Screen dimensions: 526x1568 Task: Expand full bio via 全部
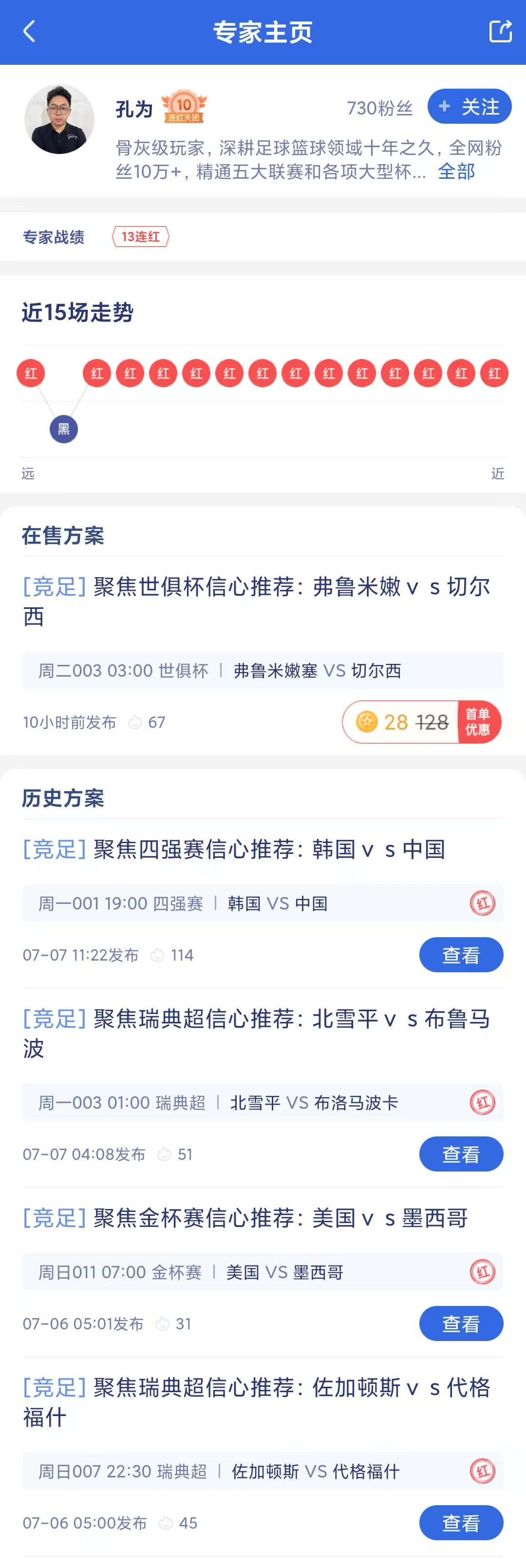(456, 172)
